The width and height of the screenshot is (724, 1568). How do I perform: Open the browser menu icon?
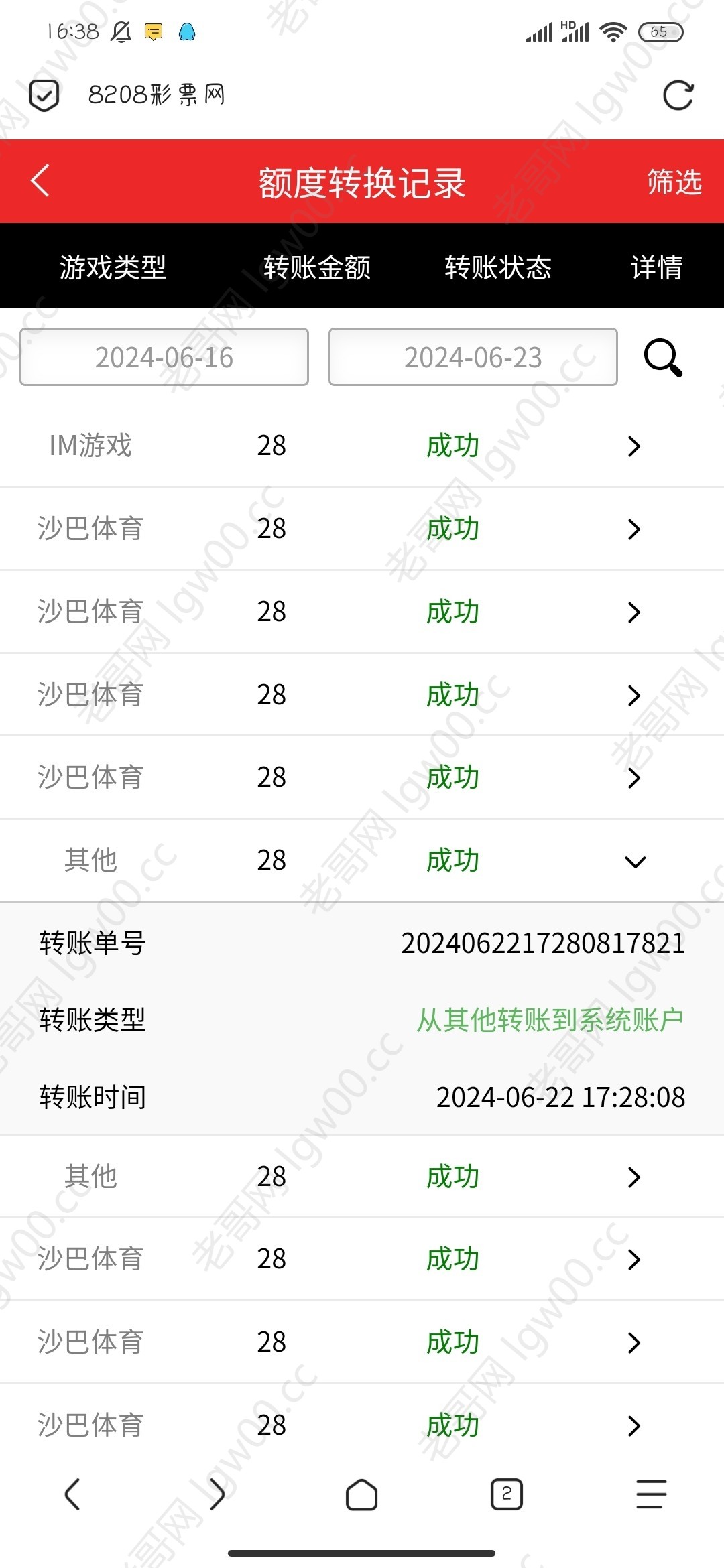(651, 1494)
